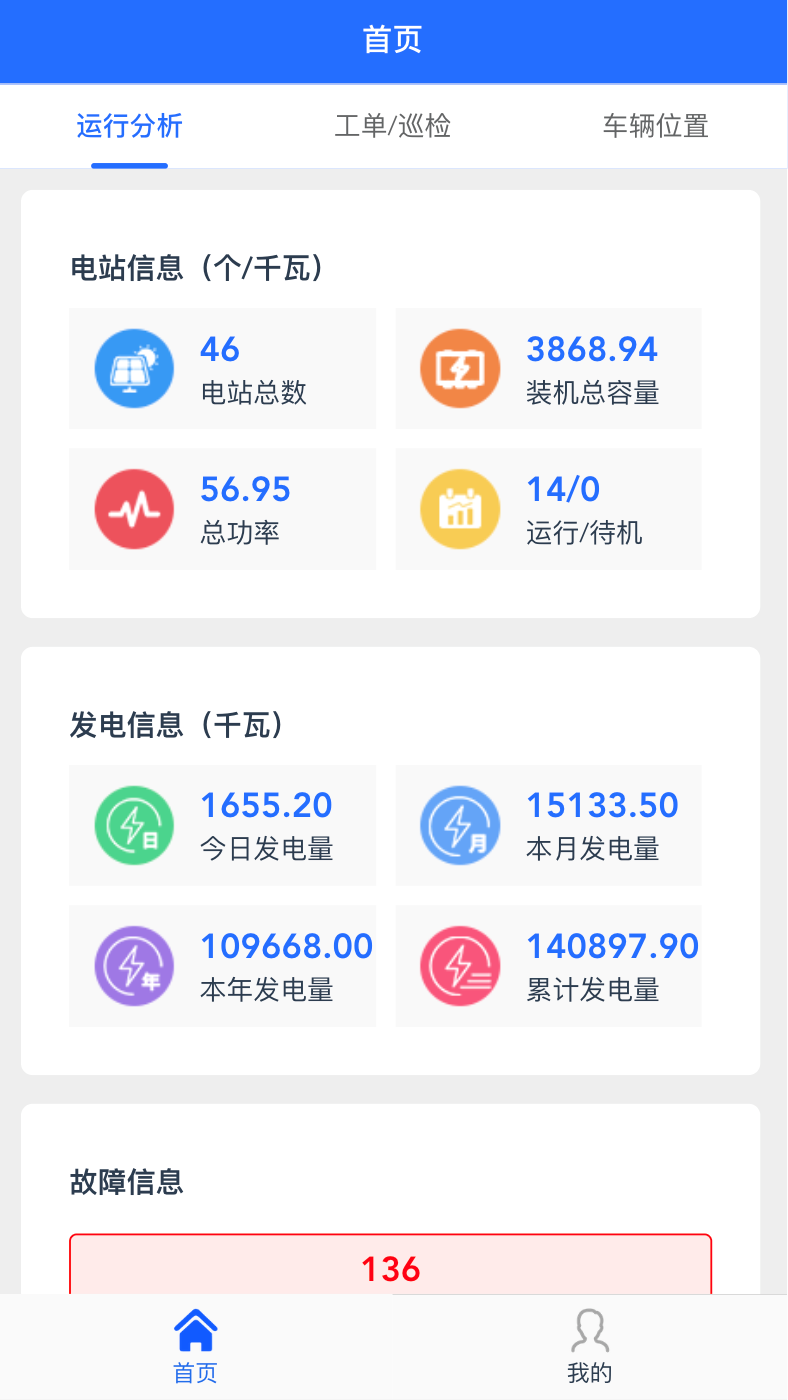
Task: Open the 本年发电量 card
Action: pos(222,966)
